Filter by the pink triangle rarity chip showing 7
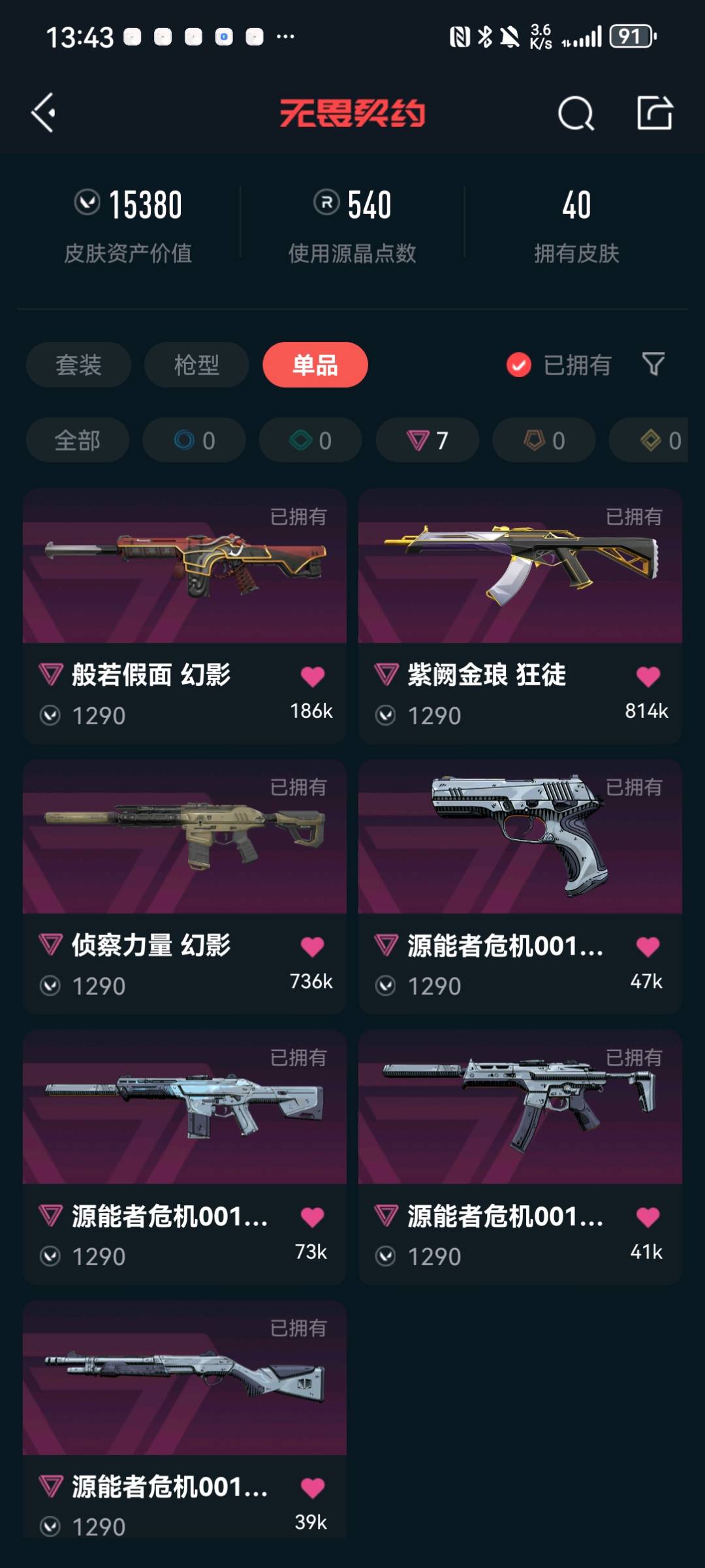Viewport: 705px width, 1568px height. point(428,440)
